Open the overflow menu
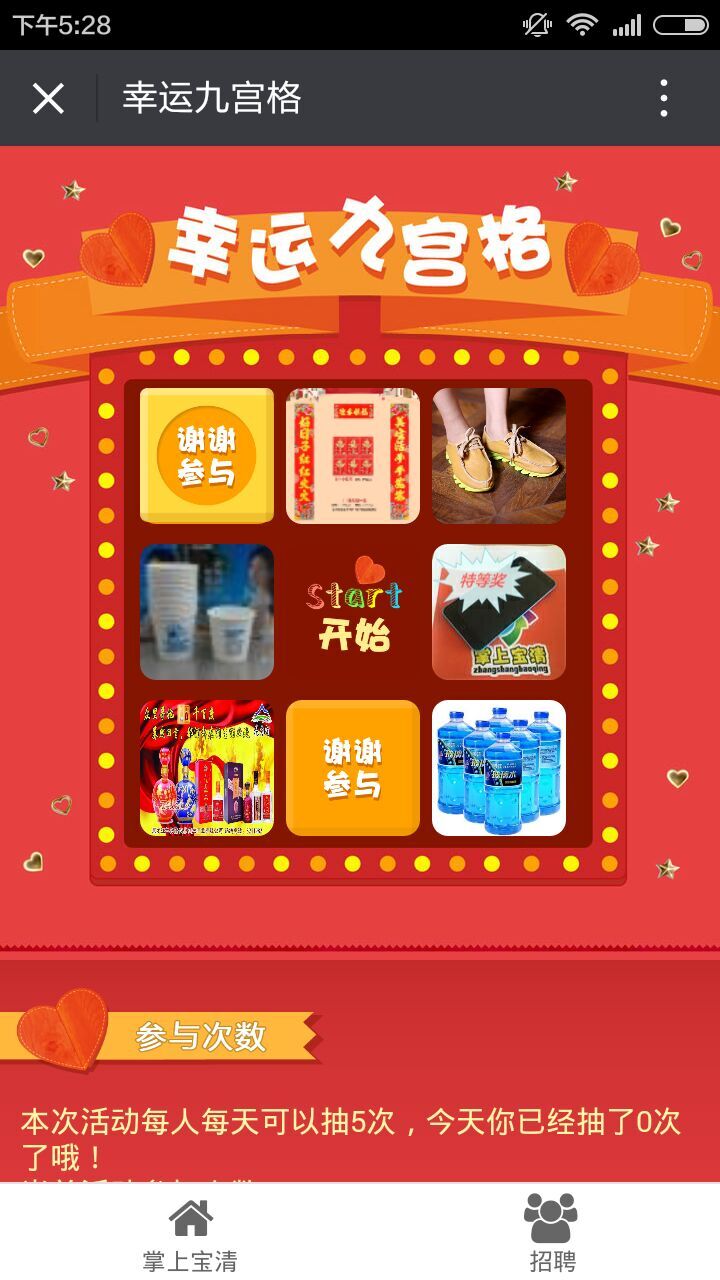The image size is (720, 1280). click(x=664, y=98)
